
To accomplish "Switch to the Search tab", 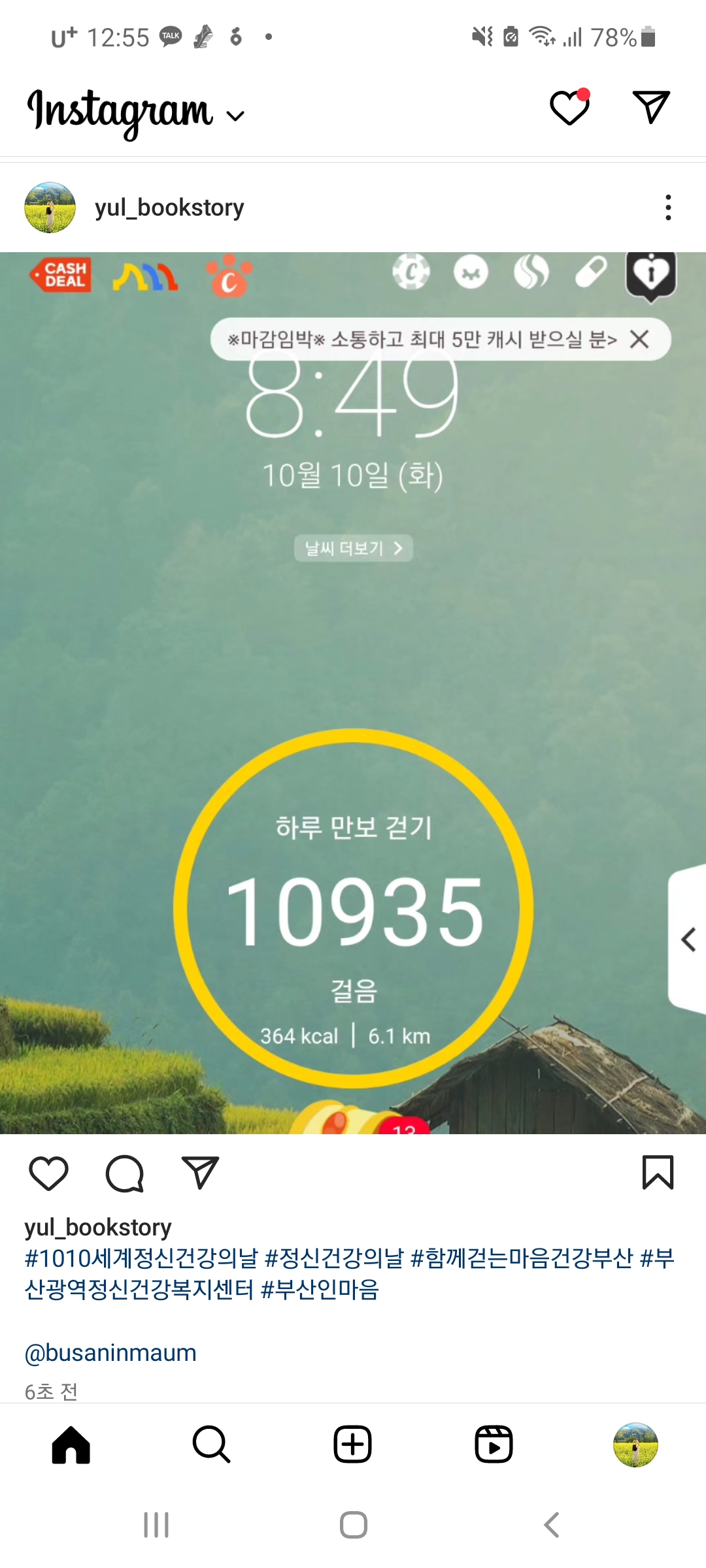I will [212, 1445].
